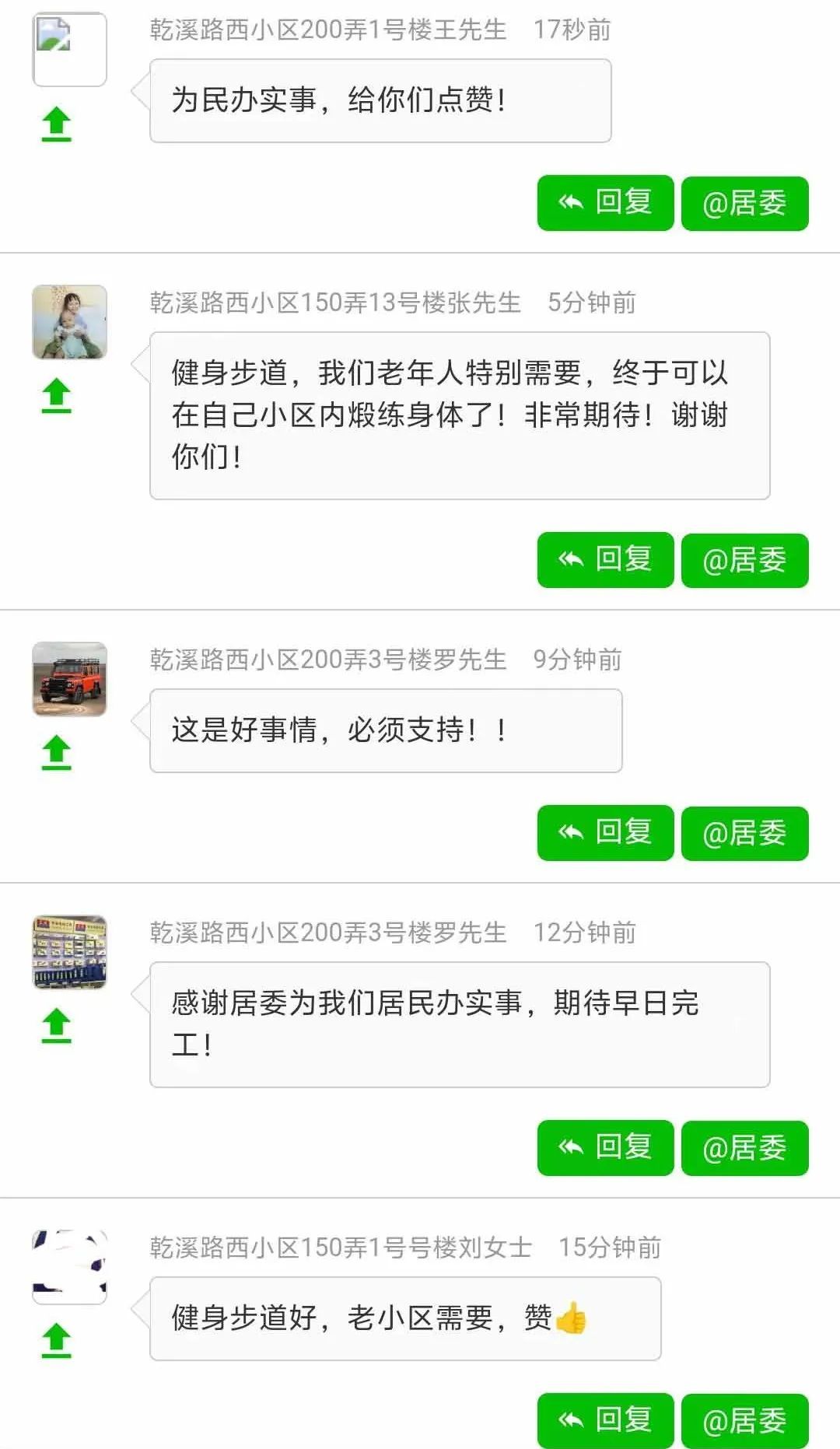Viewport: 840px width, 1449px height.
Task: Reply to 张先生's 健身步道 comment
Action: (605, 559)
